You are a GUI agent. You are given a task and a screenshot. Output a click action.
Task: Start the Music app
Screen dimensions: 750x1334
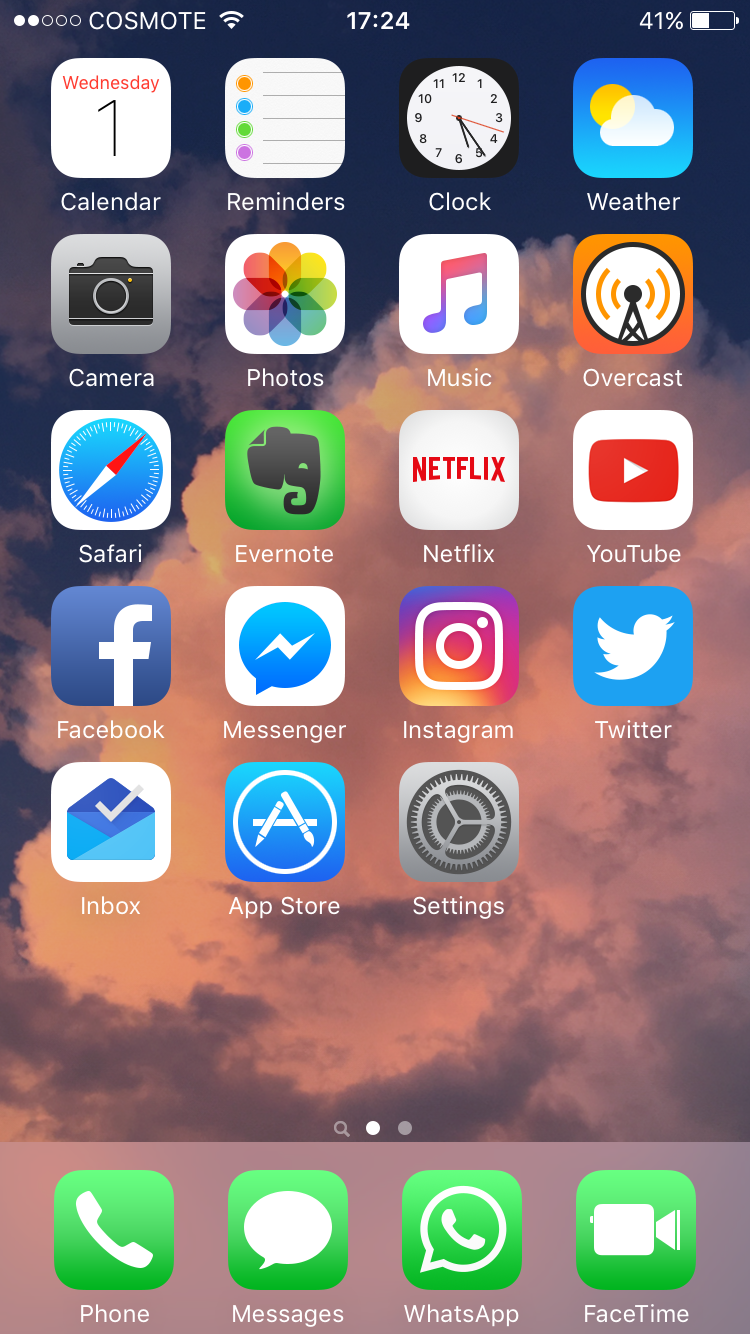click(x=459, y=294)
